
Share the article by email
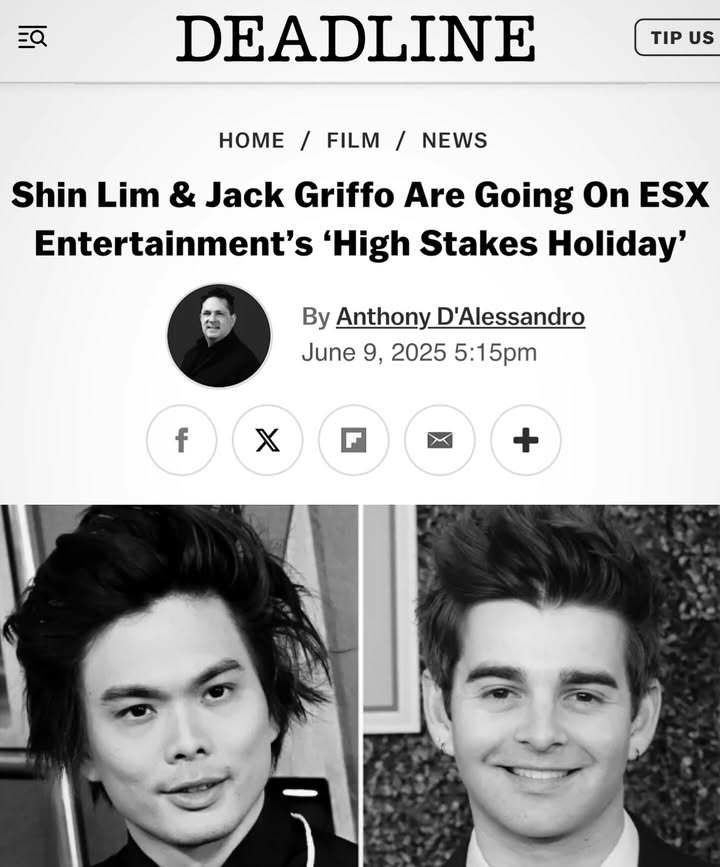pyautogui.click(x=439, y=440)
